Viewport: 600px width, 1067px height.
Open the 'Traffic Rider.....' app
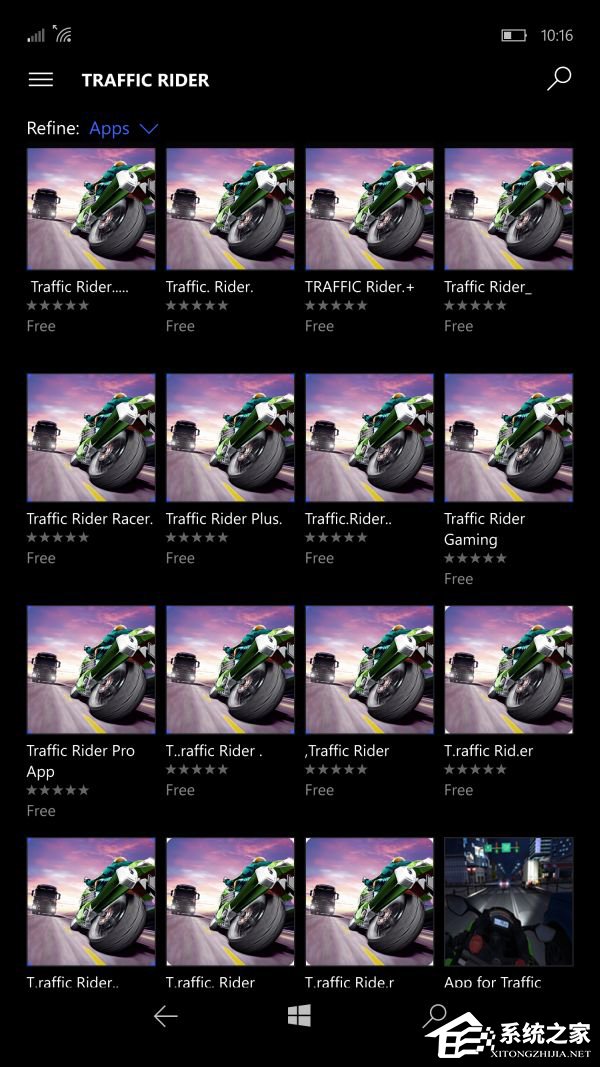[x=91, y=212]
